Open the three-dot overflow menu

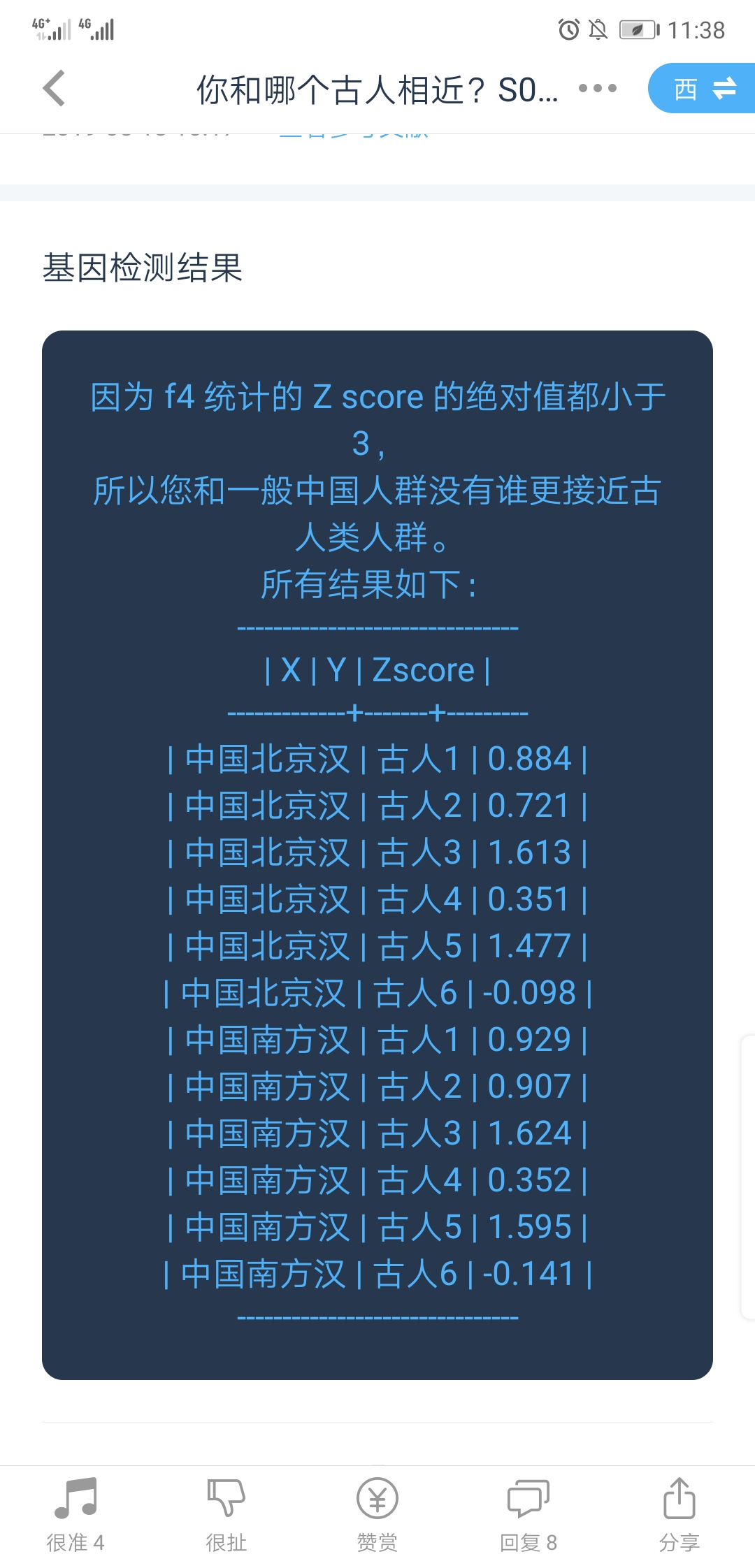[598, 88]
